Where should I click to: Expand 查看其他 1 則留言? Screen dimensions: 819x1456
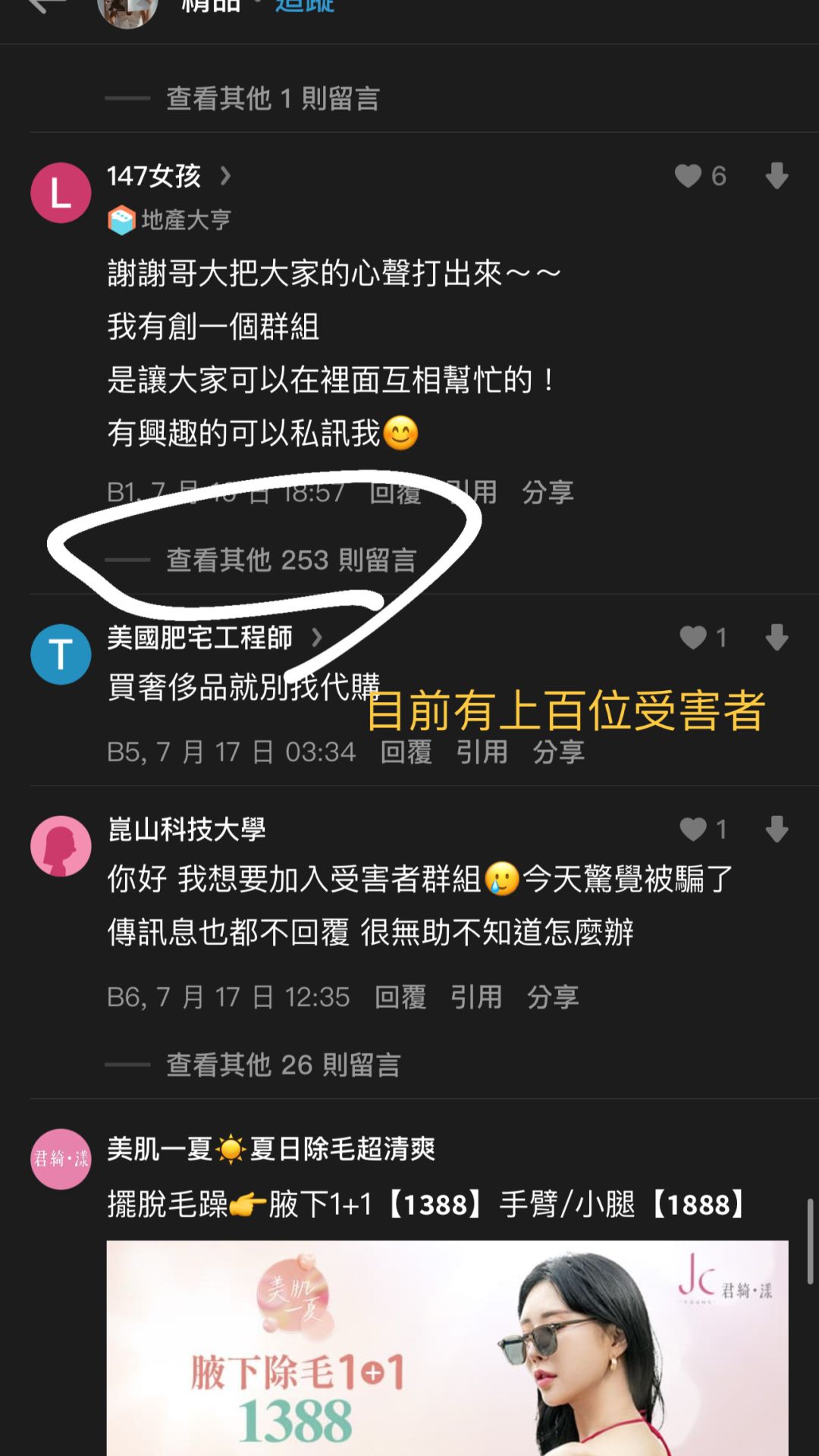tap(273, 98)
